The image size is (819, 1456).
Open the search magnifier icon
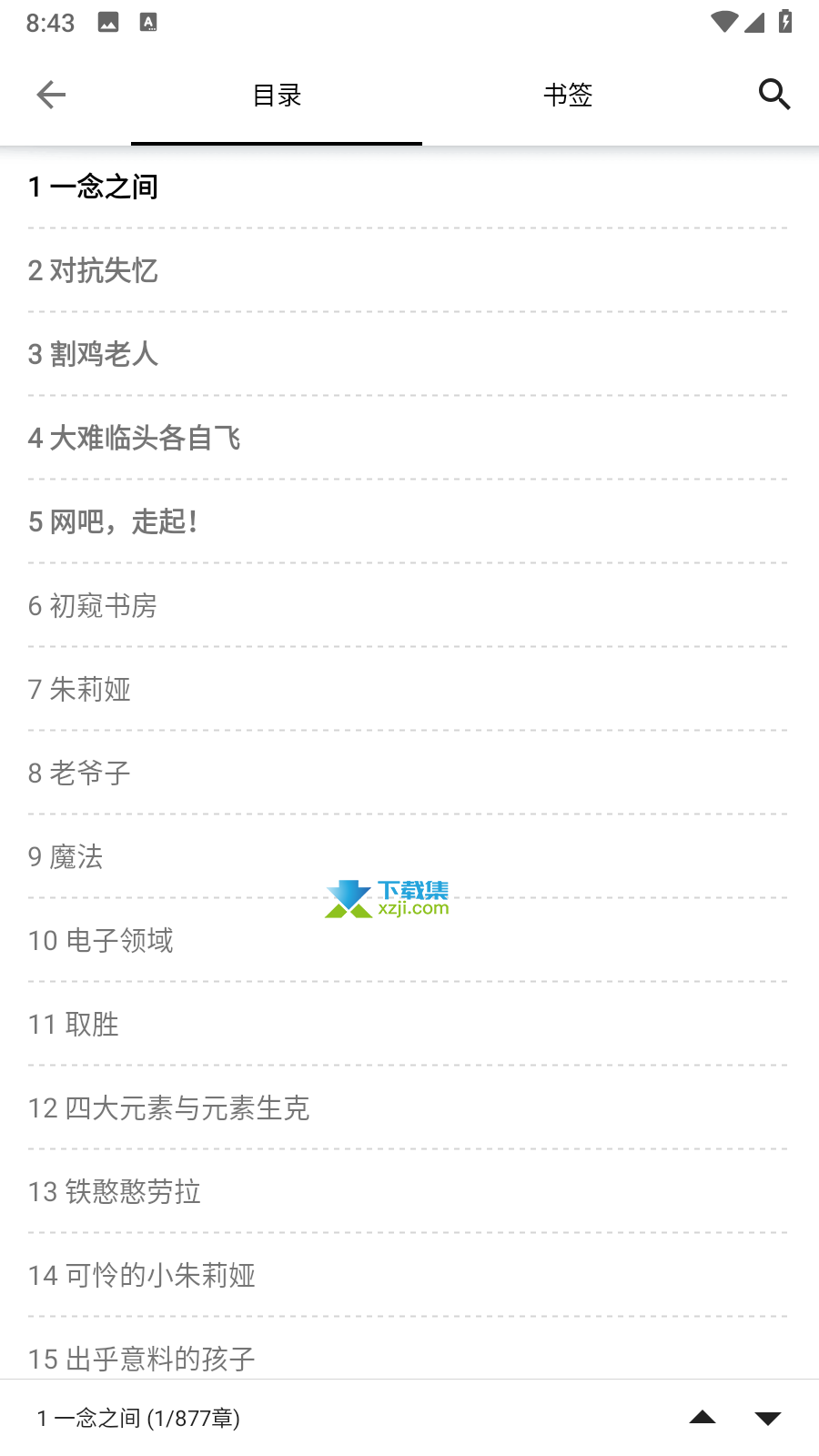click(x=774, y=95)
